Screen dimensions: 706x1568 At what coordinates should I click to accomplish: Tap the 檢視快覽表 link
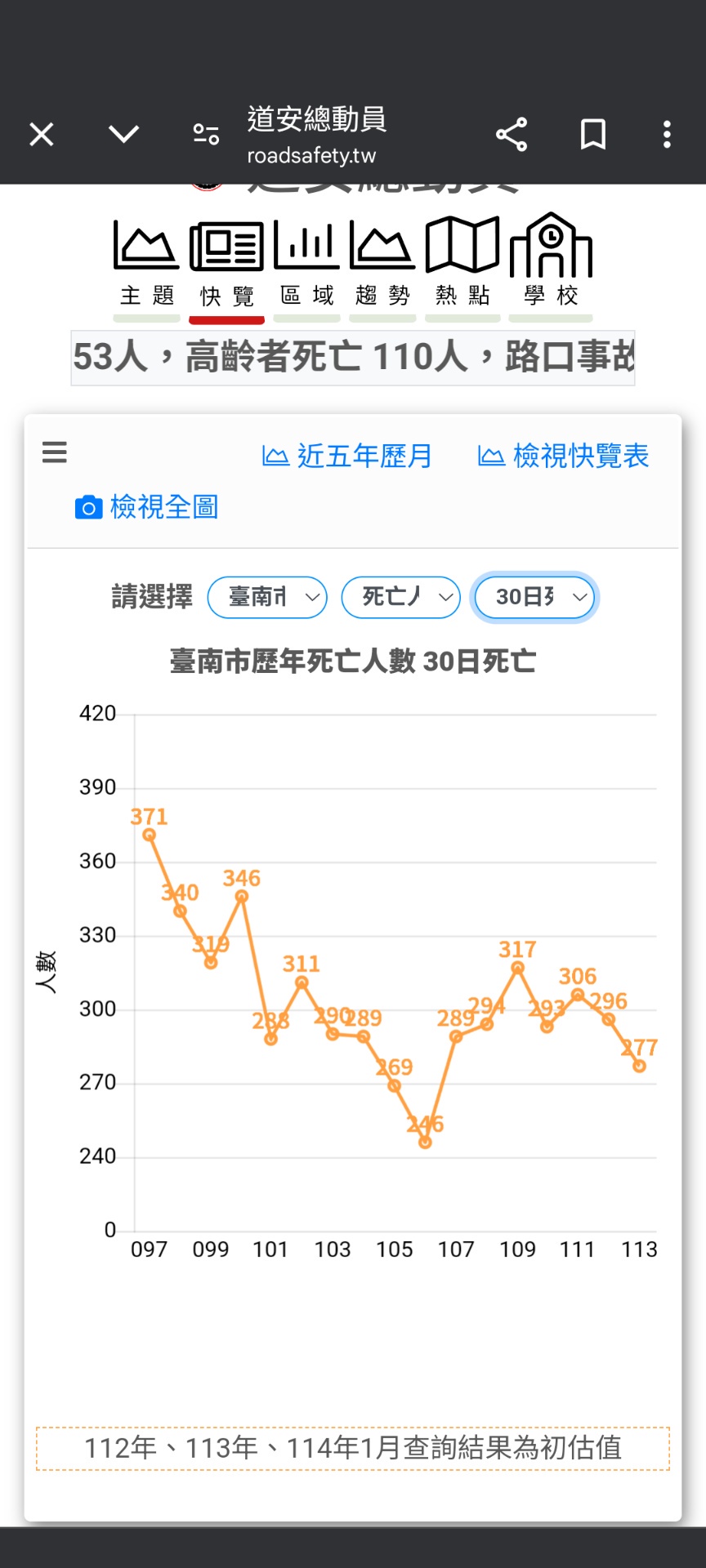click(x=563, y=456)
